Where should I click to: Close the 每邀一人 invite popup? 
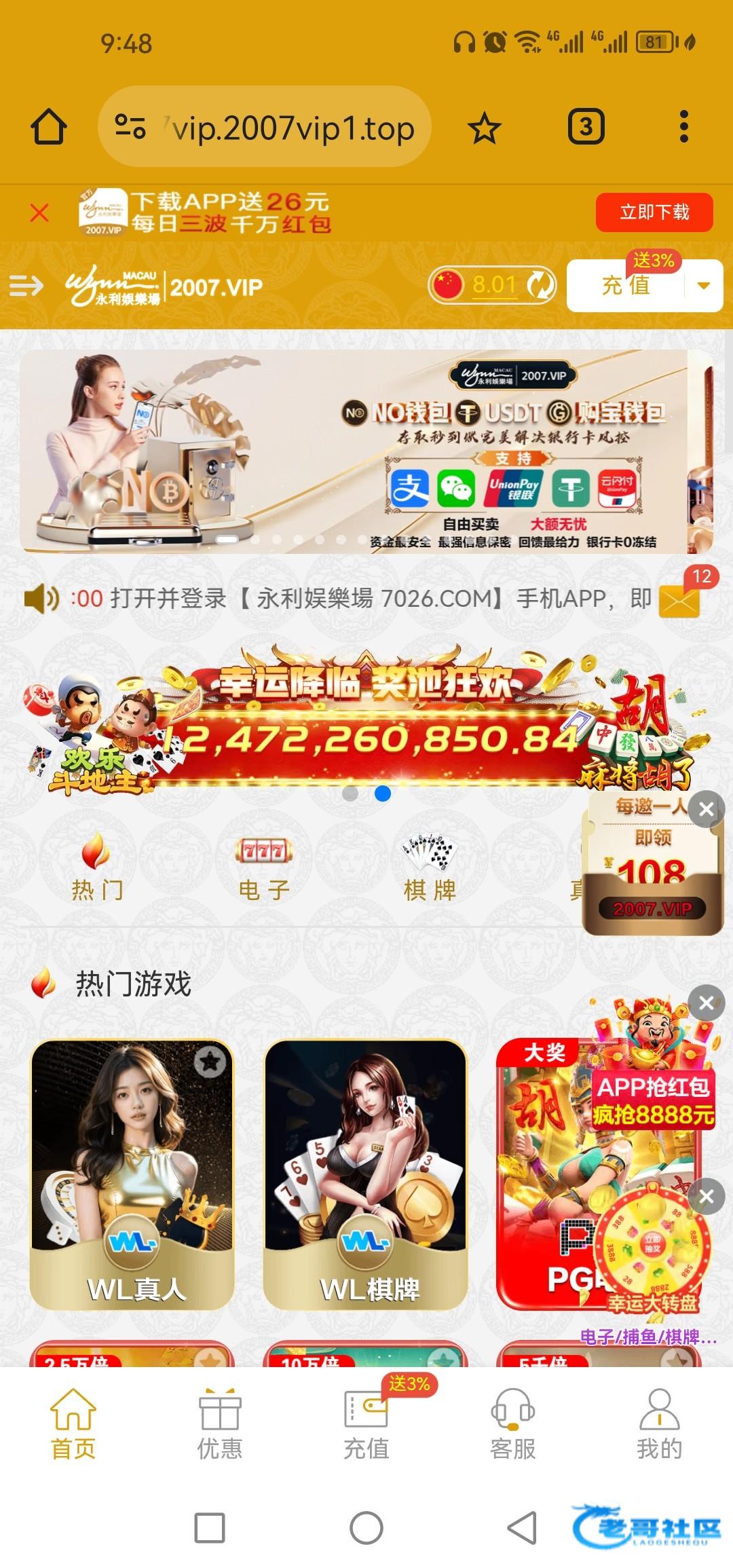click(706, 808)
